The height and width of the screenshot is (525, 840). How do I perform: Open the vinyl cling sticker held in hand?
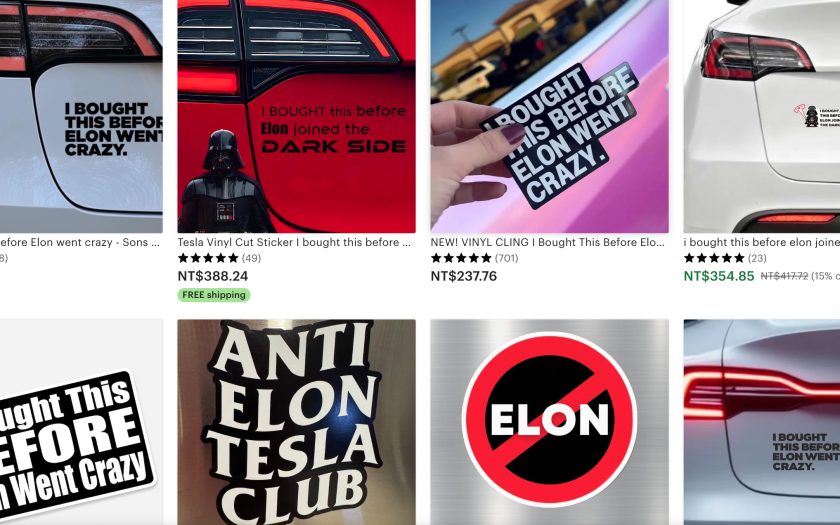point(549,115)
